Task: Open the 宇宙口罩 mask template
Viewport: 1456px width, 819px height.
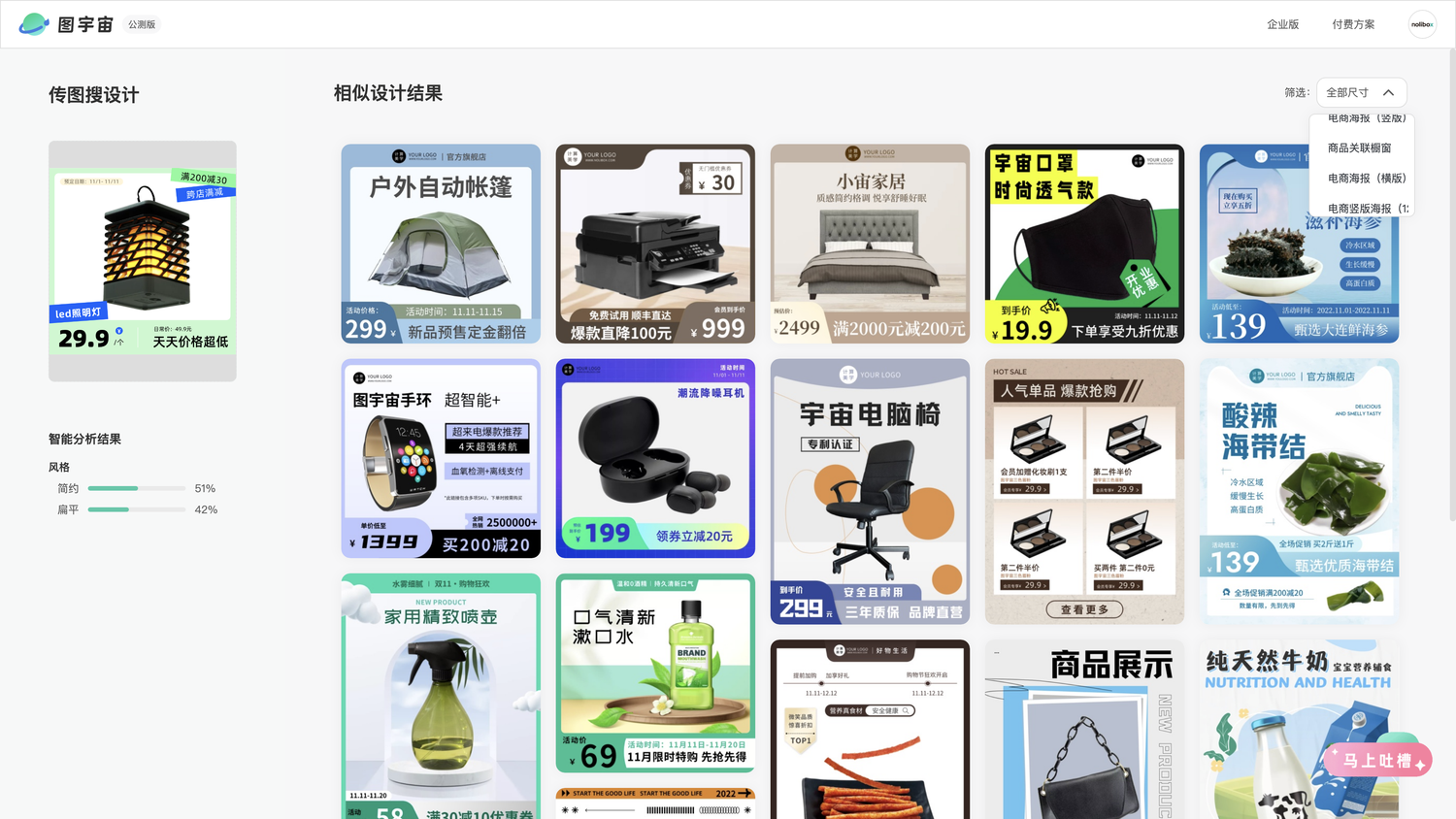Action: click(x=1084, y=244)
